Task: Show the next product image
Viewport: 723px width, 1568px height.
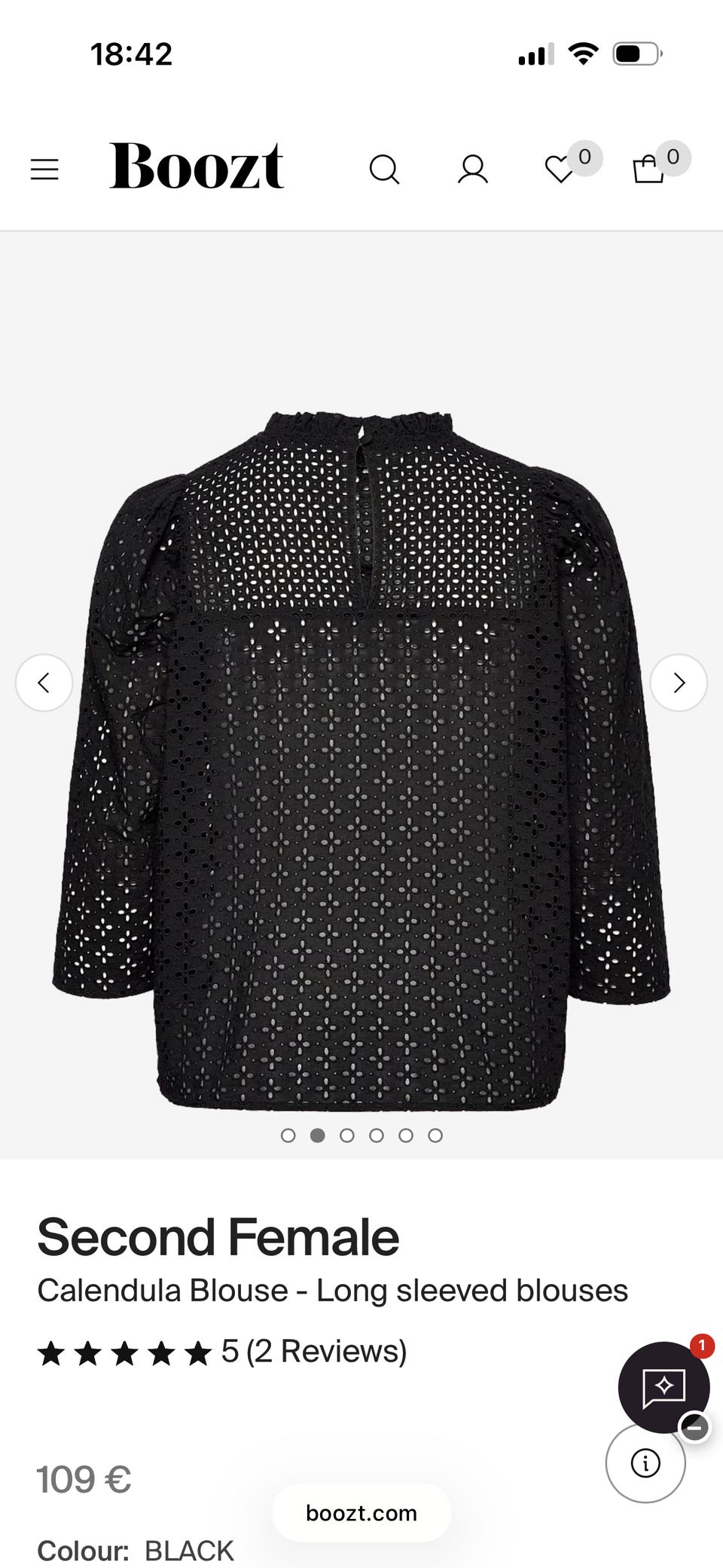Action: pos(679,683)
